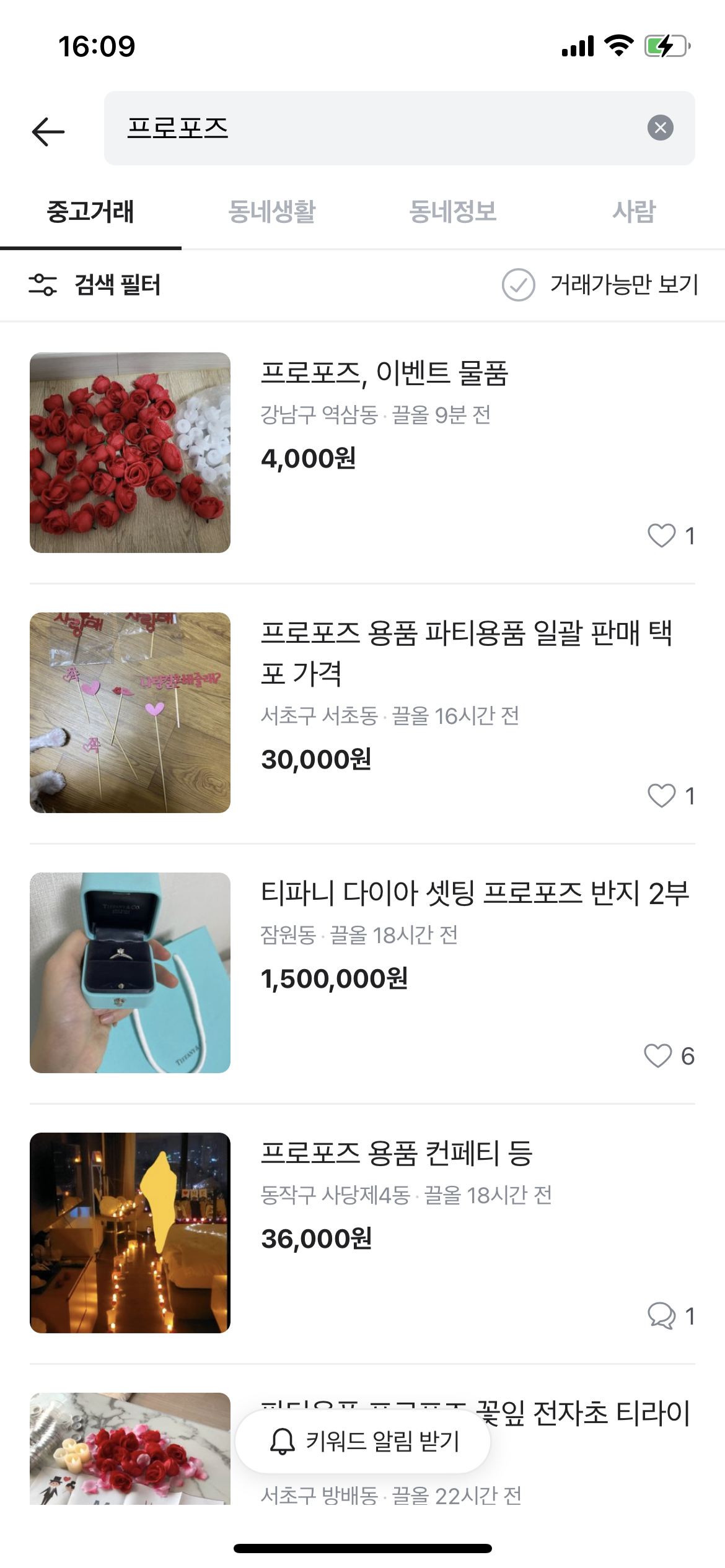This screenshot has width=725, height=1568.
Task: View the 프로포즈 용품 컨페티 등 listing
Action: tap(397, 1154)
